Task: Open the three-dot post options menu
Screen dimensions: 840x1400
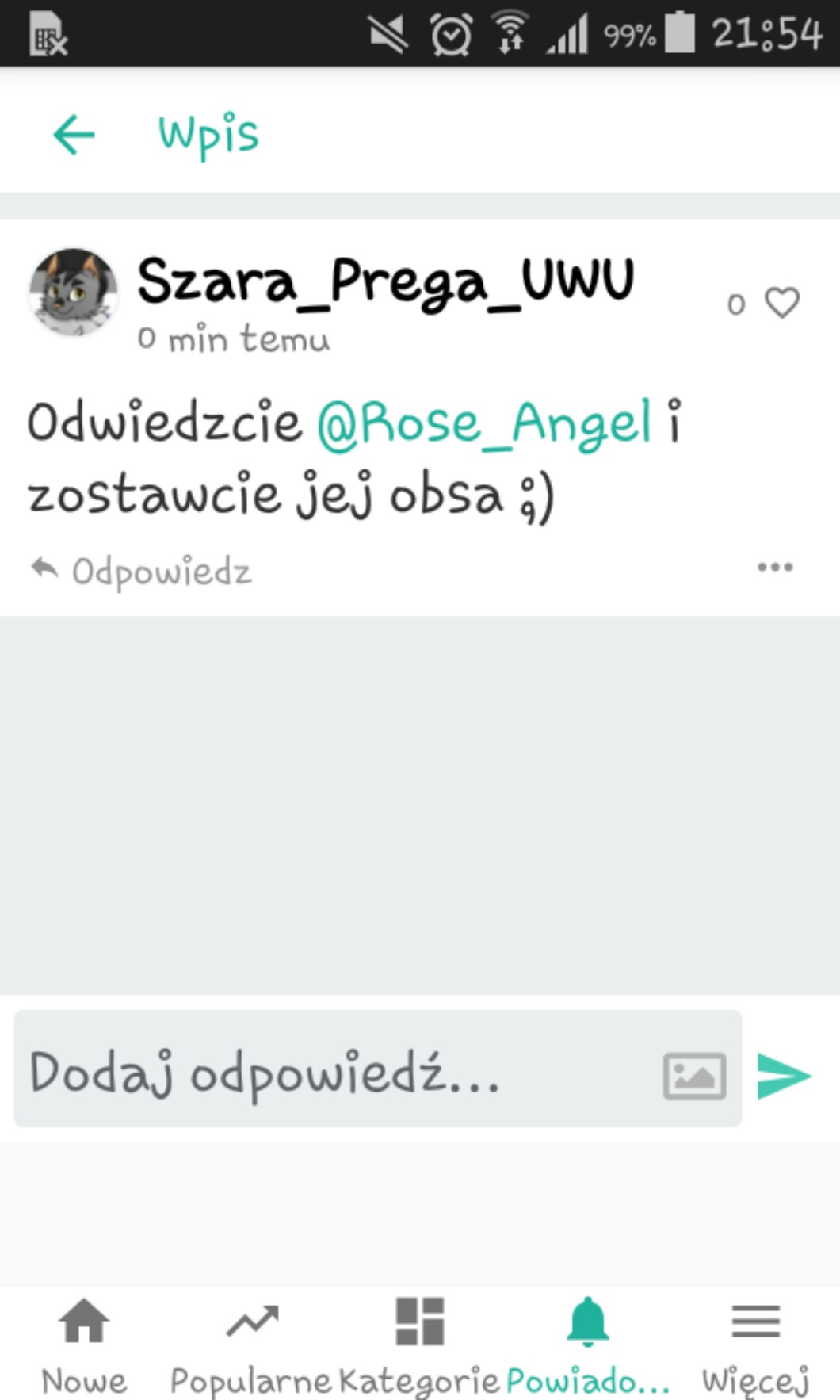Action: [x=774, y=568]
